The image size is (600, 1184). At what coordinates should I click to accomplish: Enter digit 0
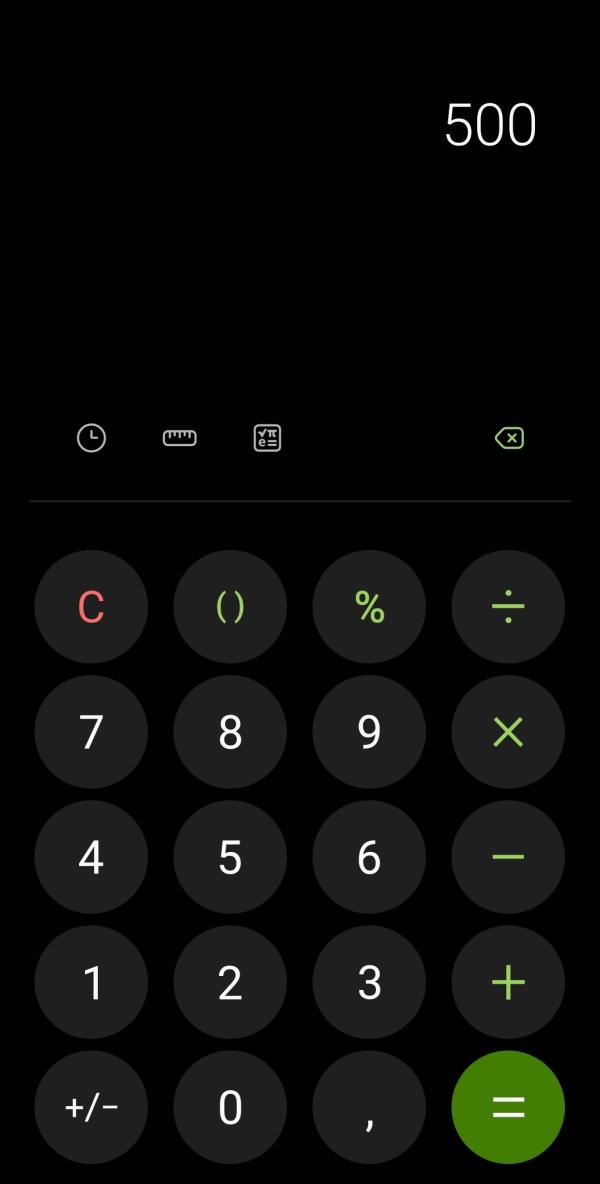[230, 1107]
